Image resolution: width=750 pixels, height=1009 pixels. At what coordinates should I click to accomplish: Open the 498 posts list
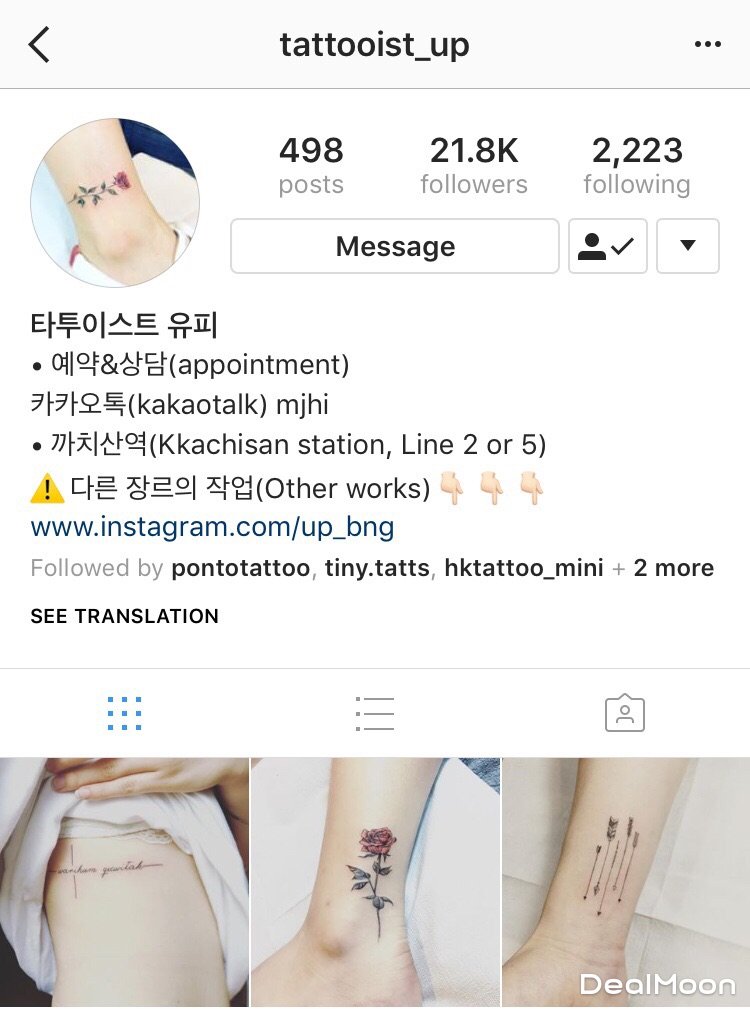pos(311,166)
